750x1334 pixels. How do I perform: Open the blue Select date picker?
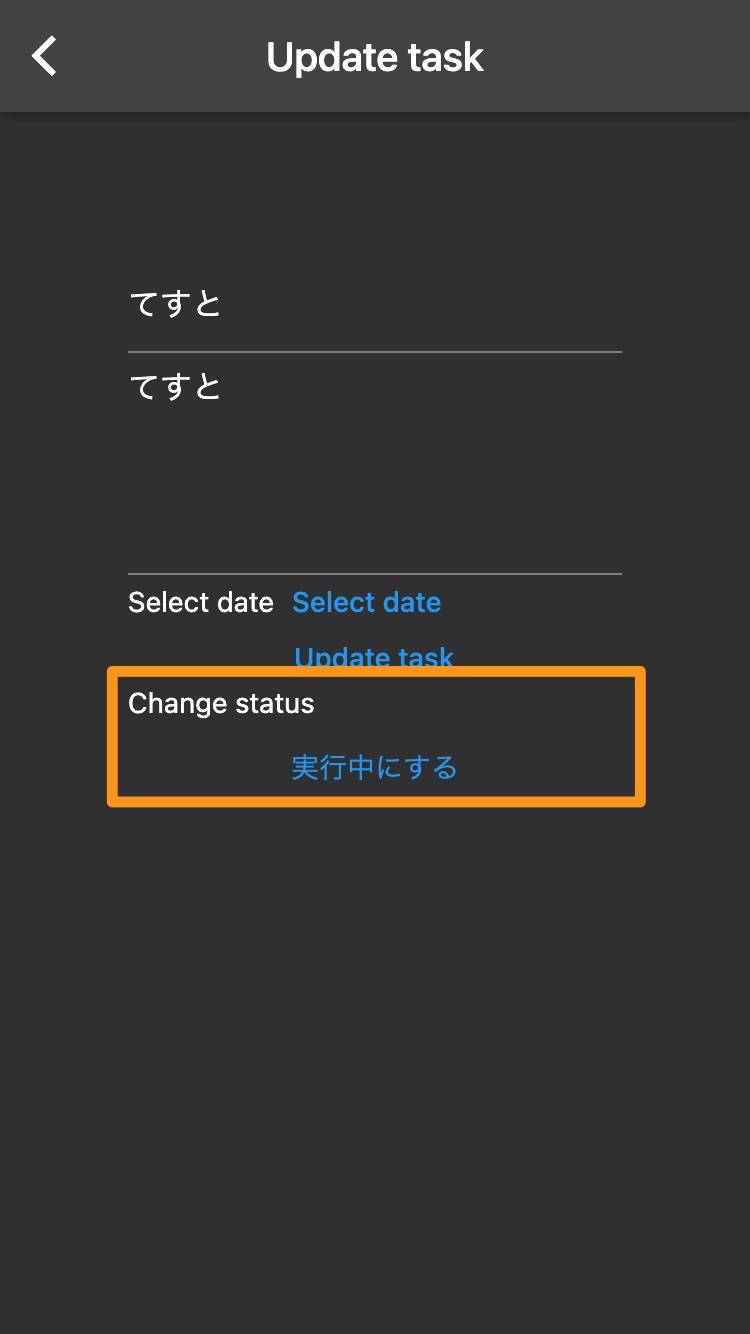366,602
